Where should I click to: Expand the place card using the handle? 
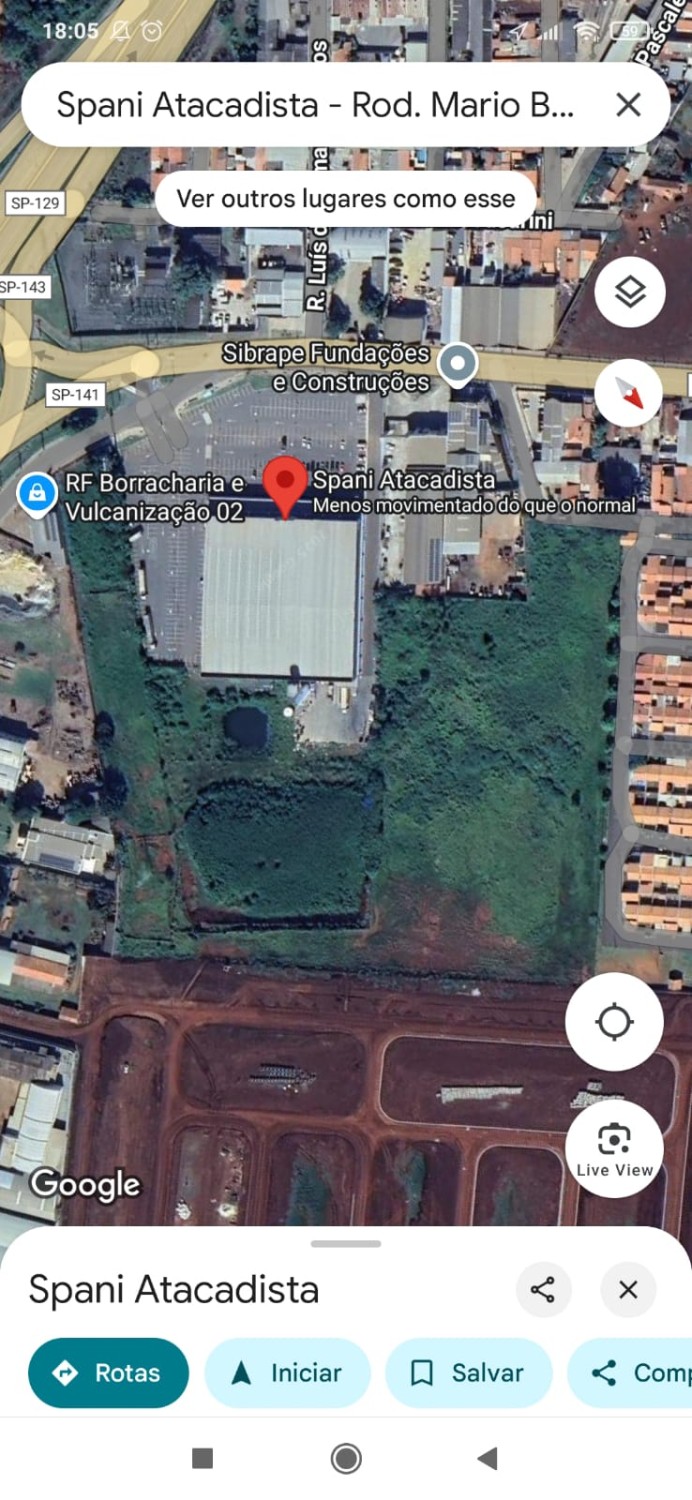pyautogui.click(x=345, y=1244)
